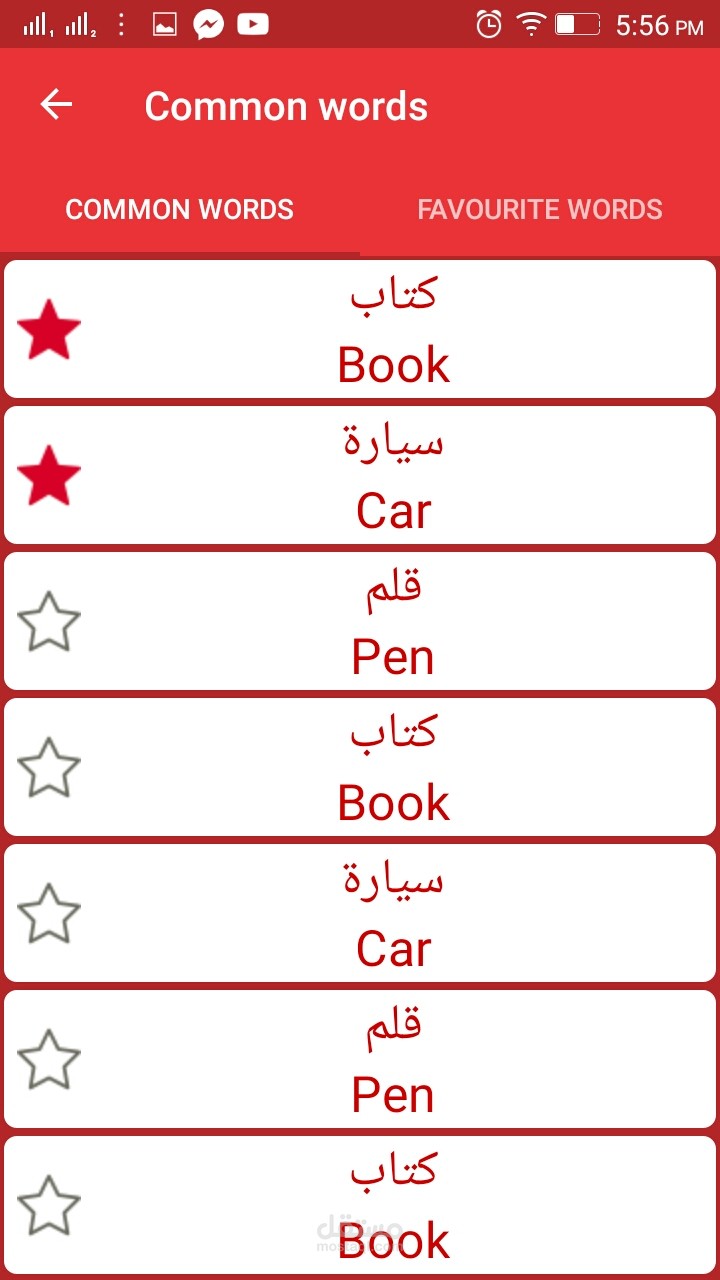
Task: Favourite the Car word with the empty star
Action: (x=49, y=914)
